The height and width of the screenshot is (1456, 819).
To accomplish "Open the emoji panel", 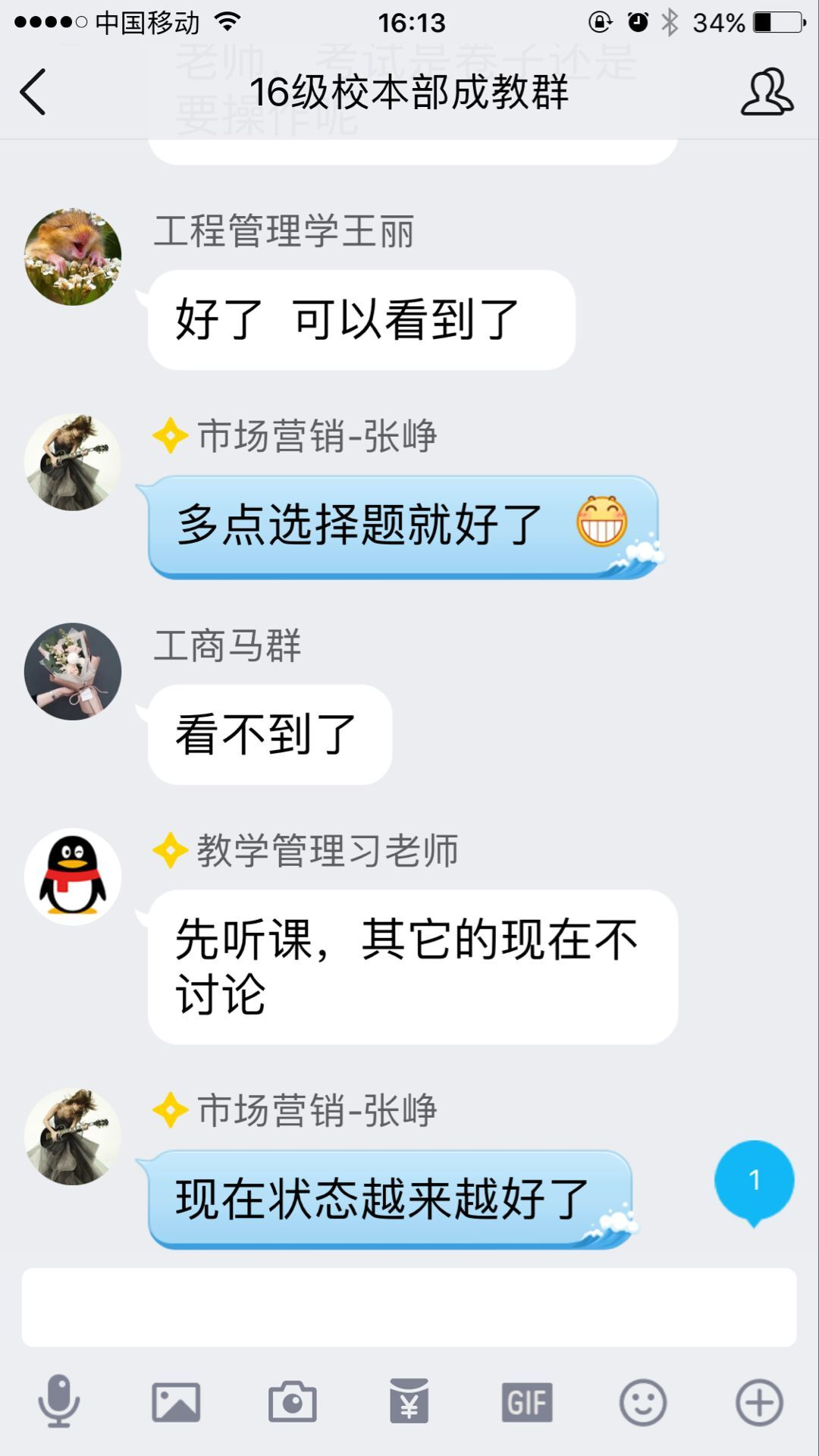I will pyautogui.click(x=643, y=1402).
